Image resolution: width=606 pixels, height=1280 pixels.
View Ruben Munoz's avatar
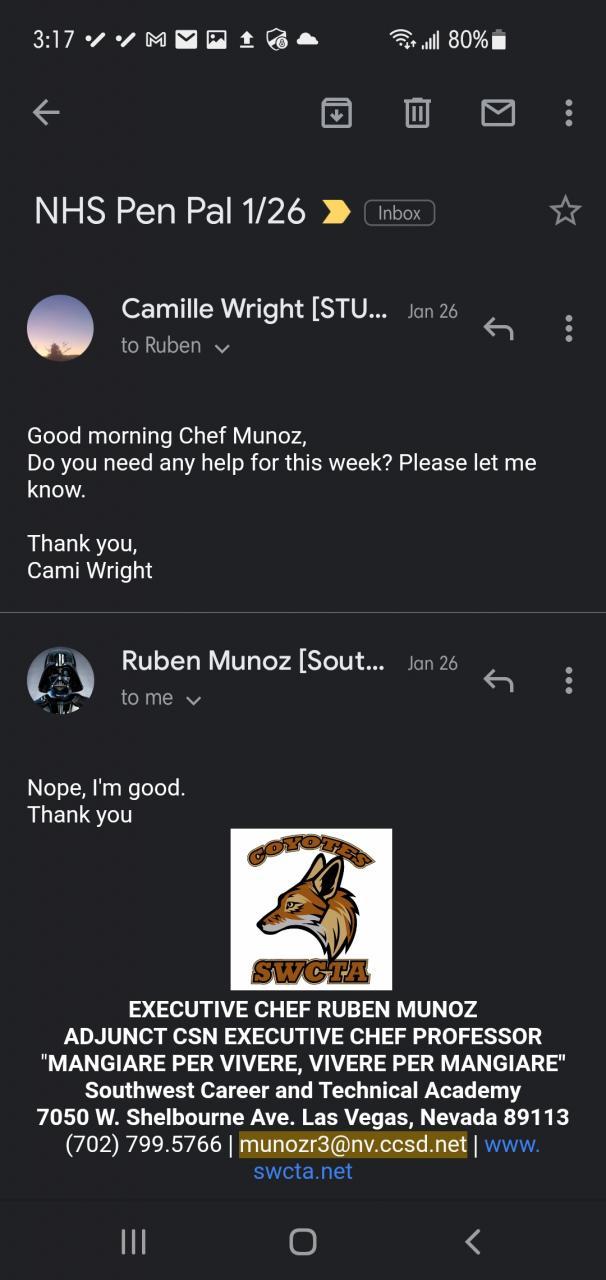(60, 680)
